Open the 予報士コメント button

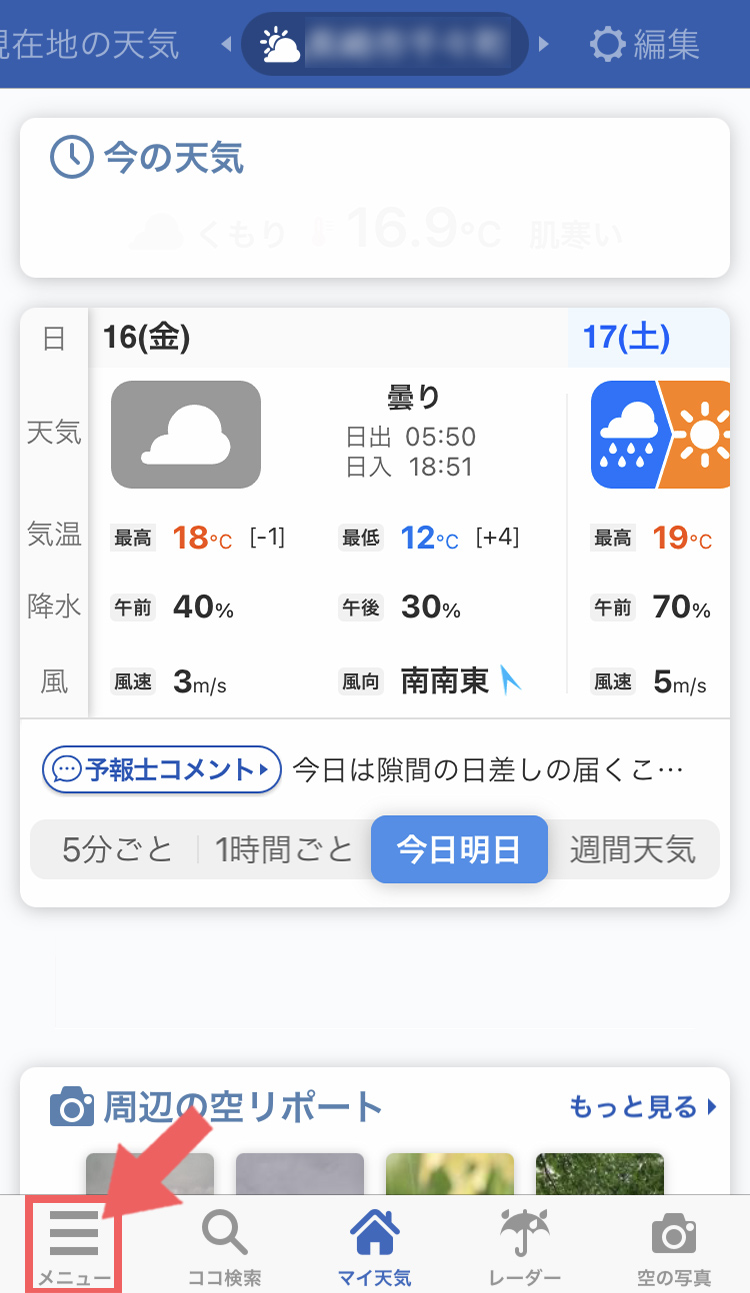click(x=161, y=769)
